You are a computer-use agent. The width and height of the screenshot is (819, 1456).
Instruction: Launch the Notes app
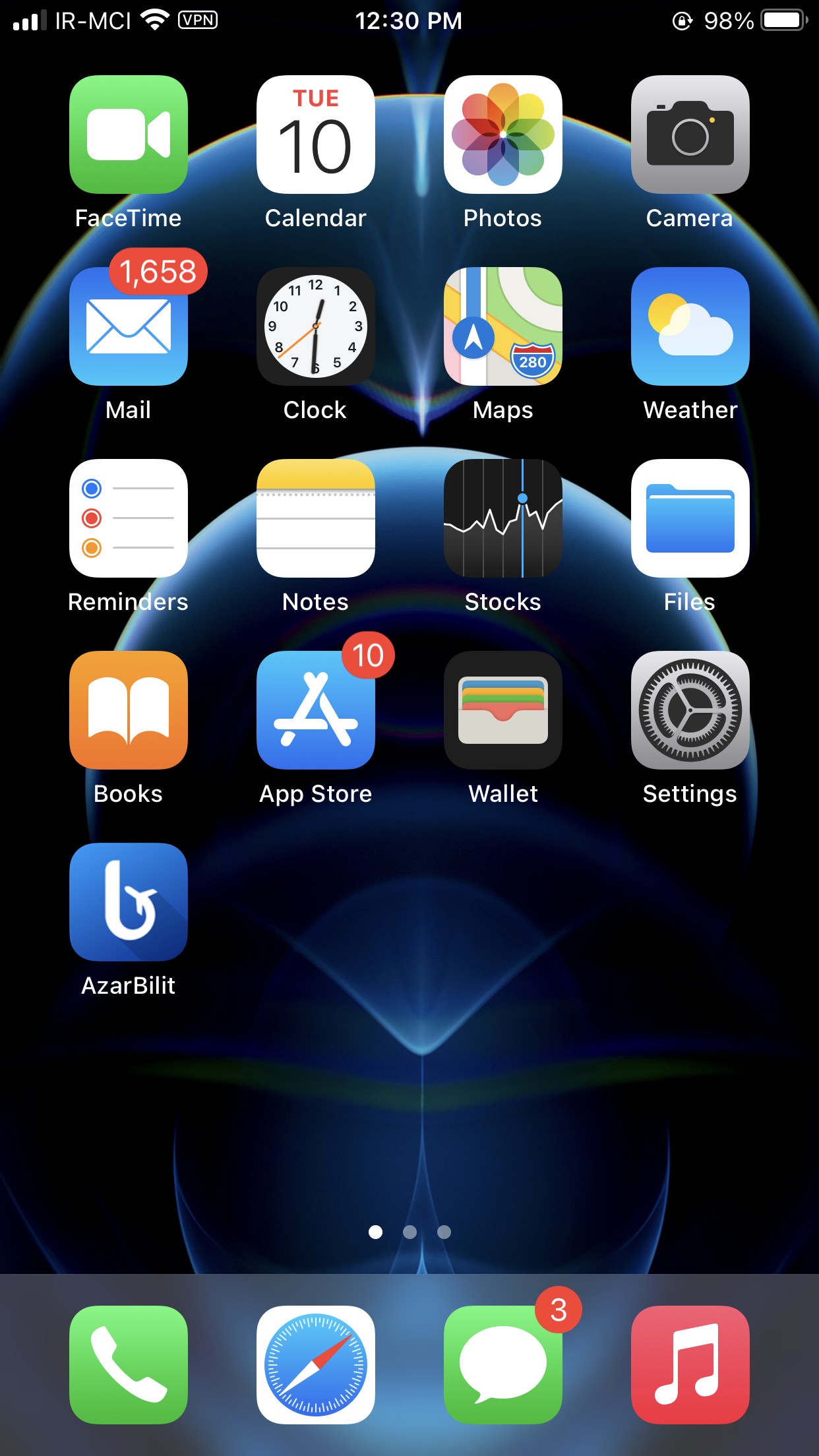pyautogui.click(x=316, y=518)
